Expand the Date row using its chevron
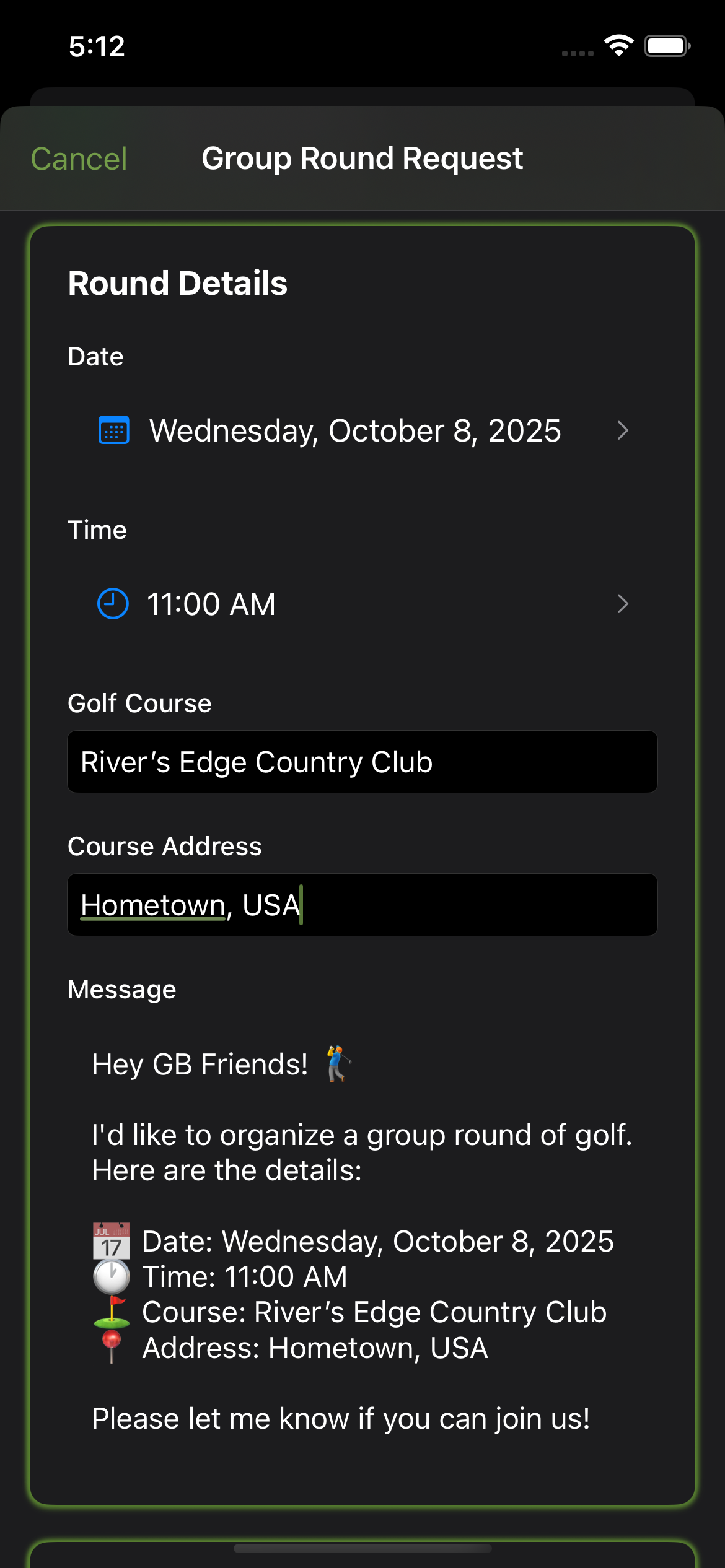 coord(623,430)
